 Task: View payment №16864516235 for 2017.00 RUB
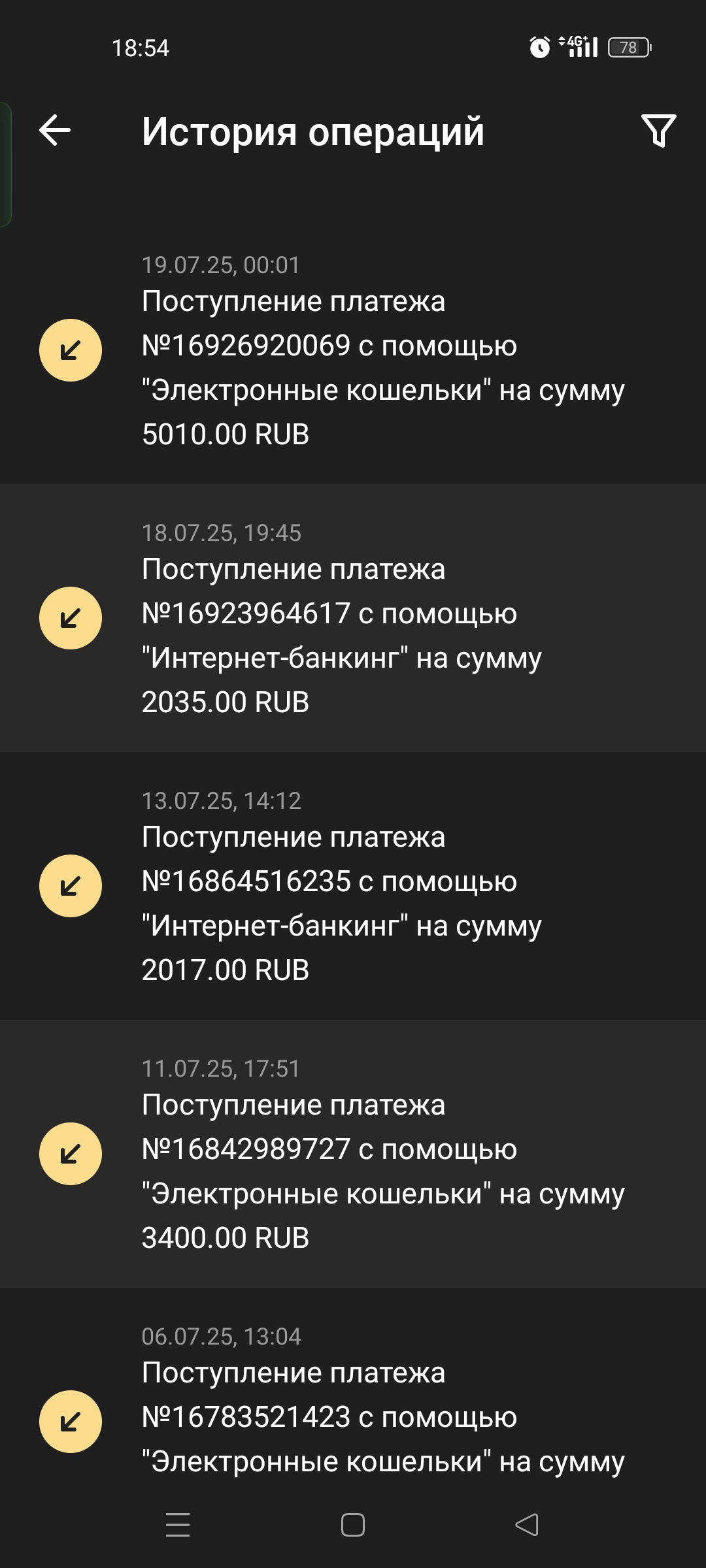[x=353, y=886]
